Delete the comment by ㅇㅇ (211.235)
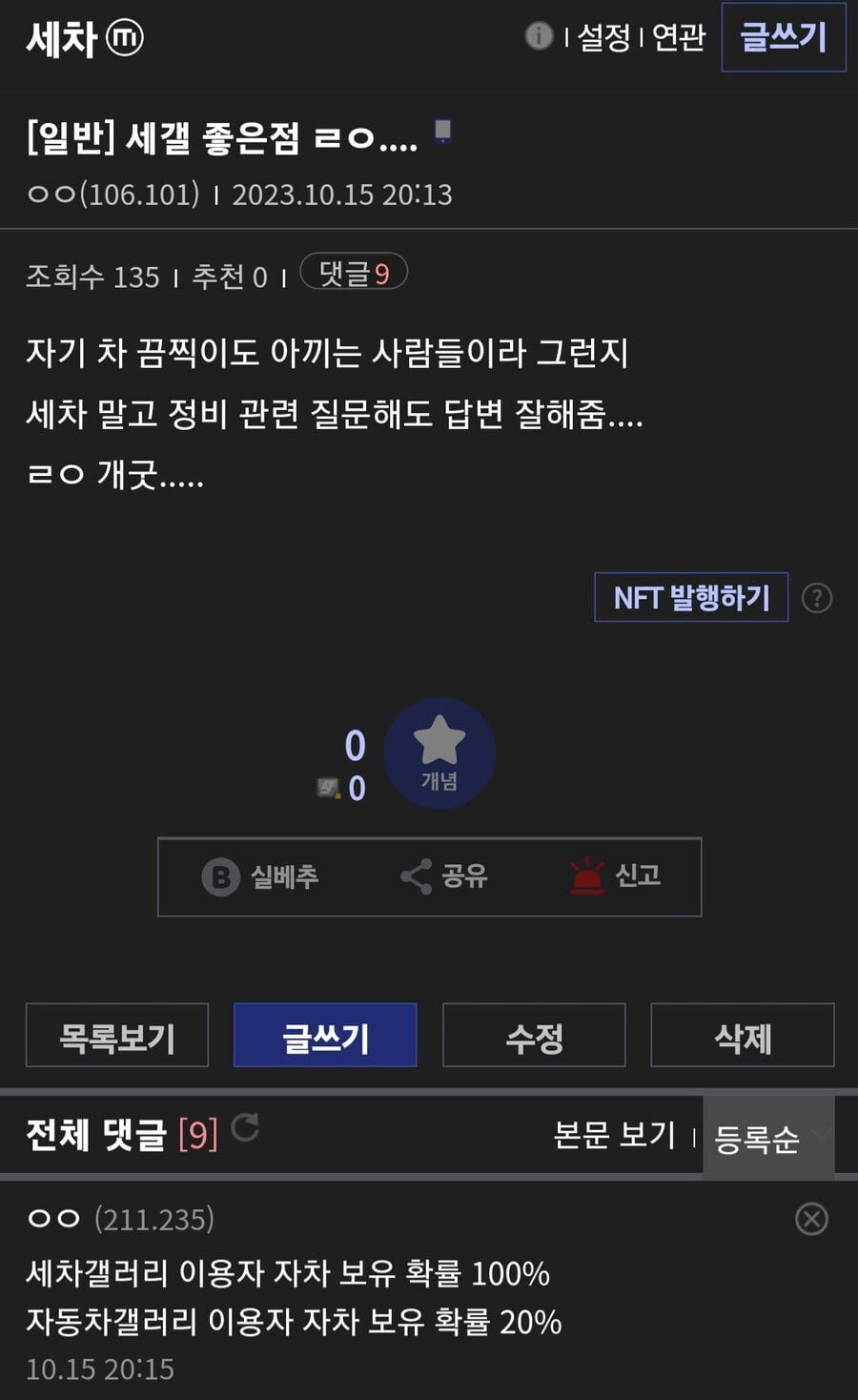 click(811, 1219)
